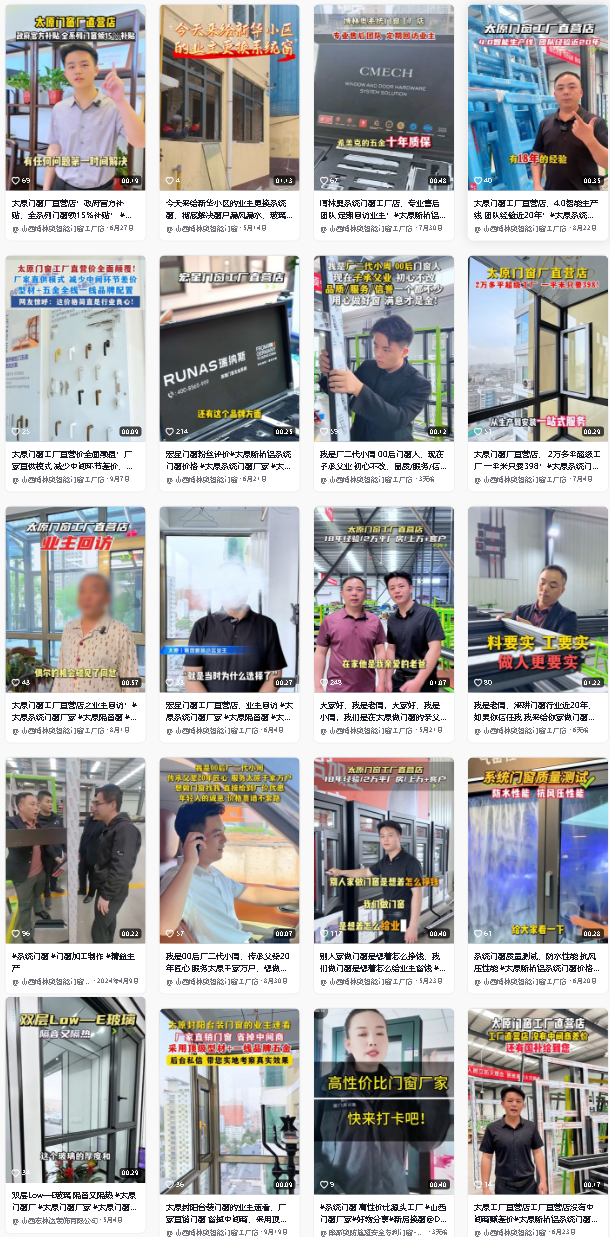Open the video captioned 有任何问题第一时间解决

(75, 97)
